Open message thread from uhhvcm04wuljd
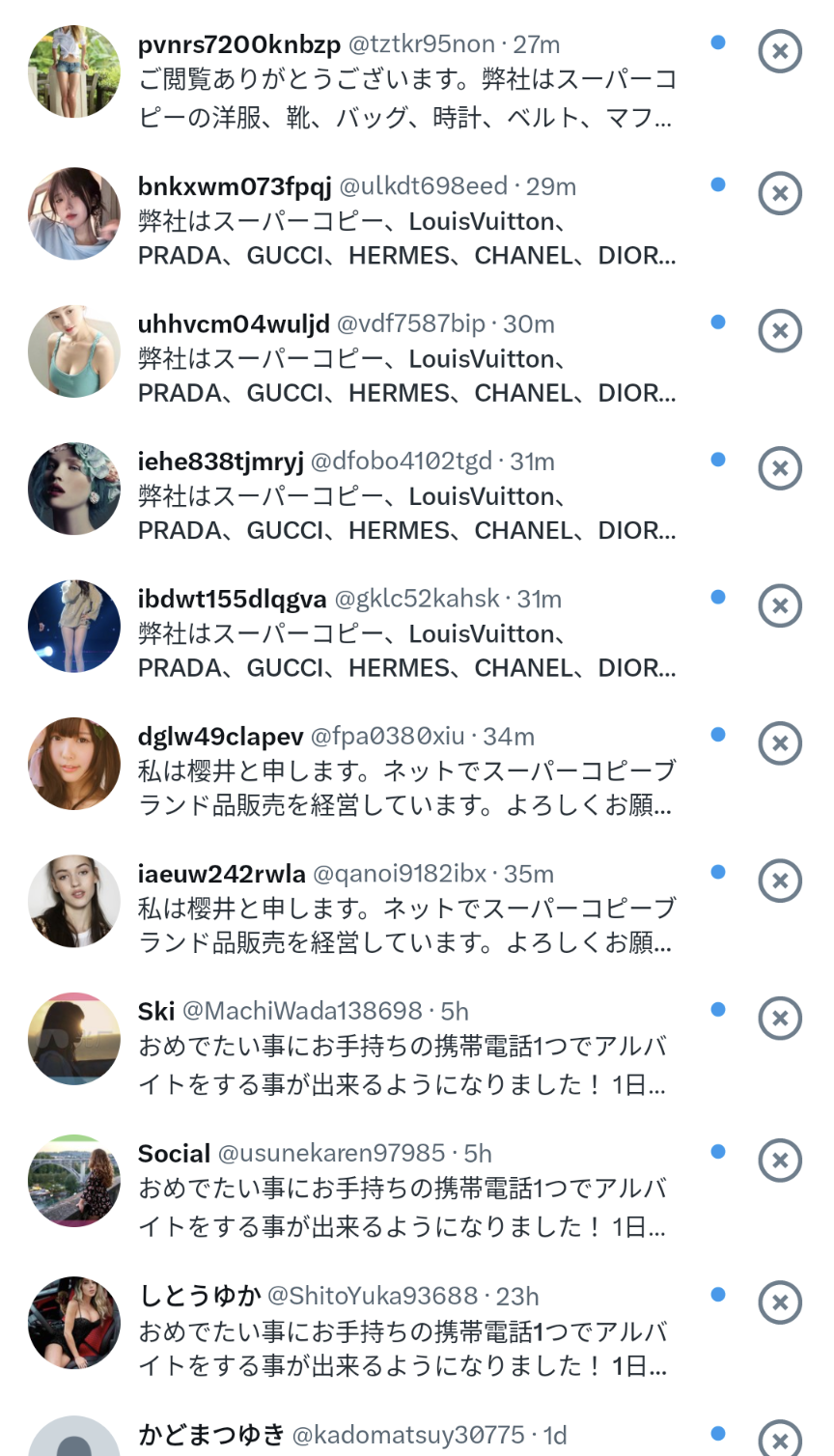This screenshot has width=834, height=1456. [x=405, y=359]
